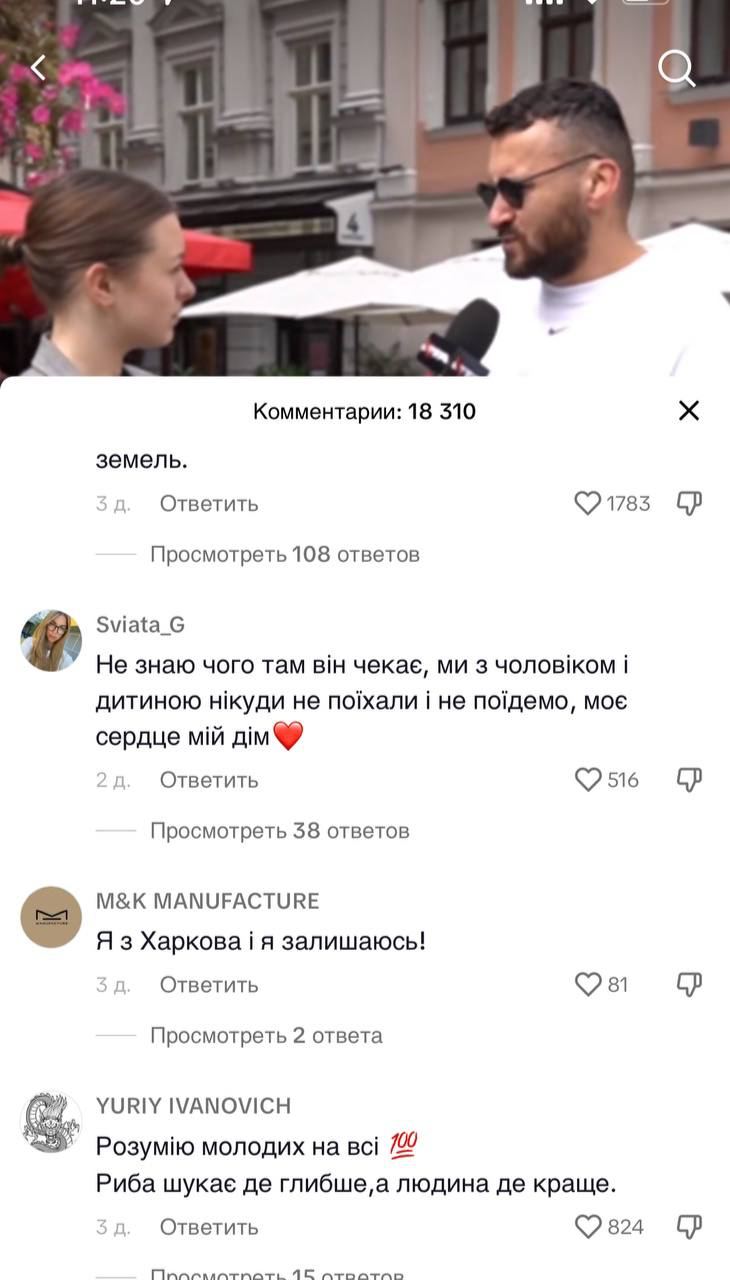Like YURIY IVANOVICH's comment

[588, 1227]
